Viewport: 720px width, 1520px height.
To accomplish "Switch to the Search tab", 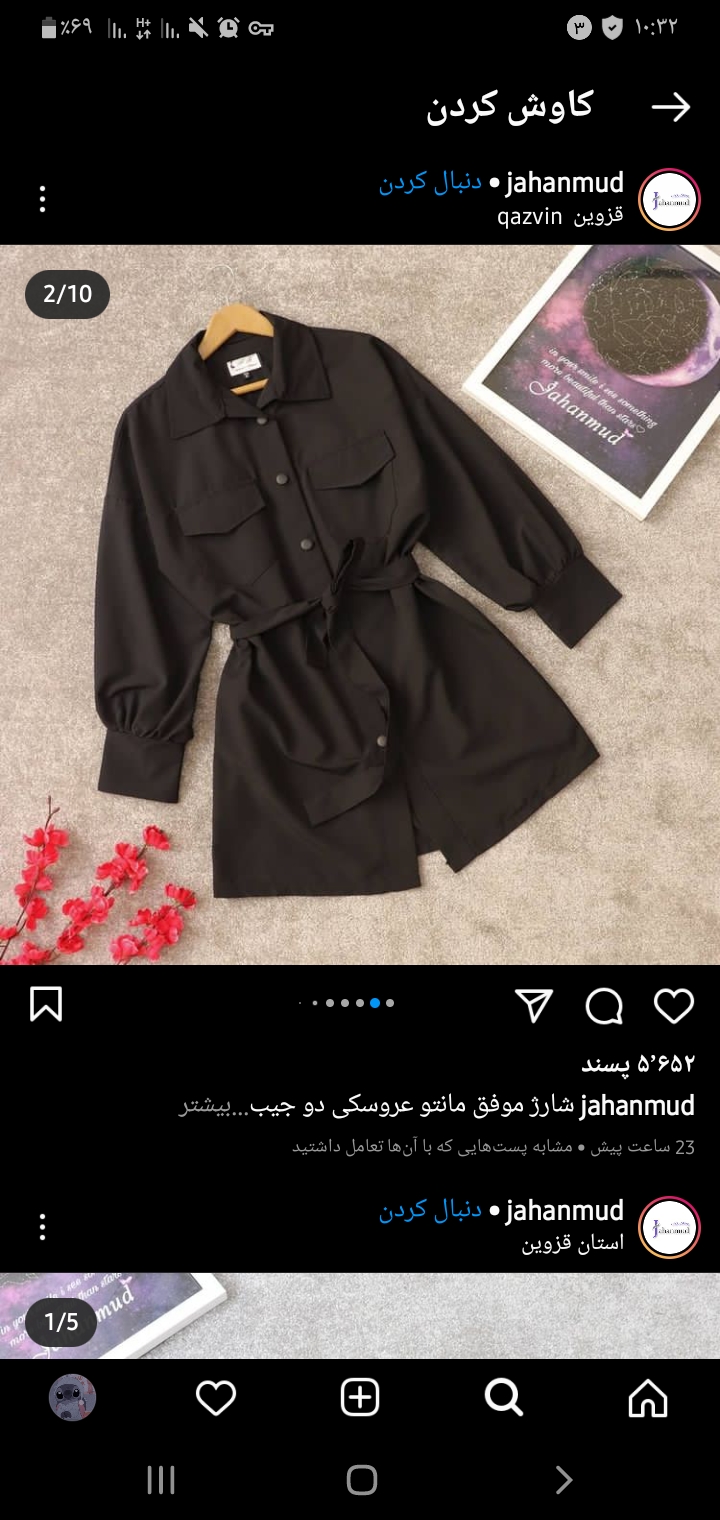I will tap(504, 1397).
